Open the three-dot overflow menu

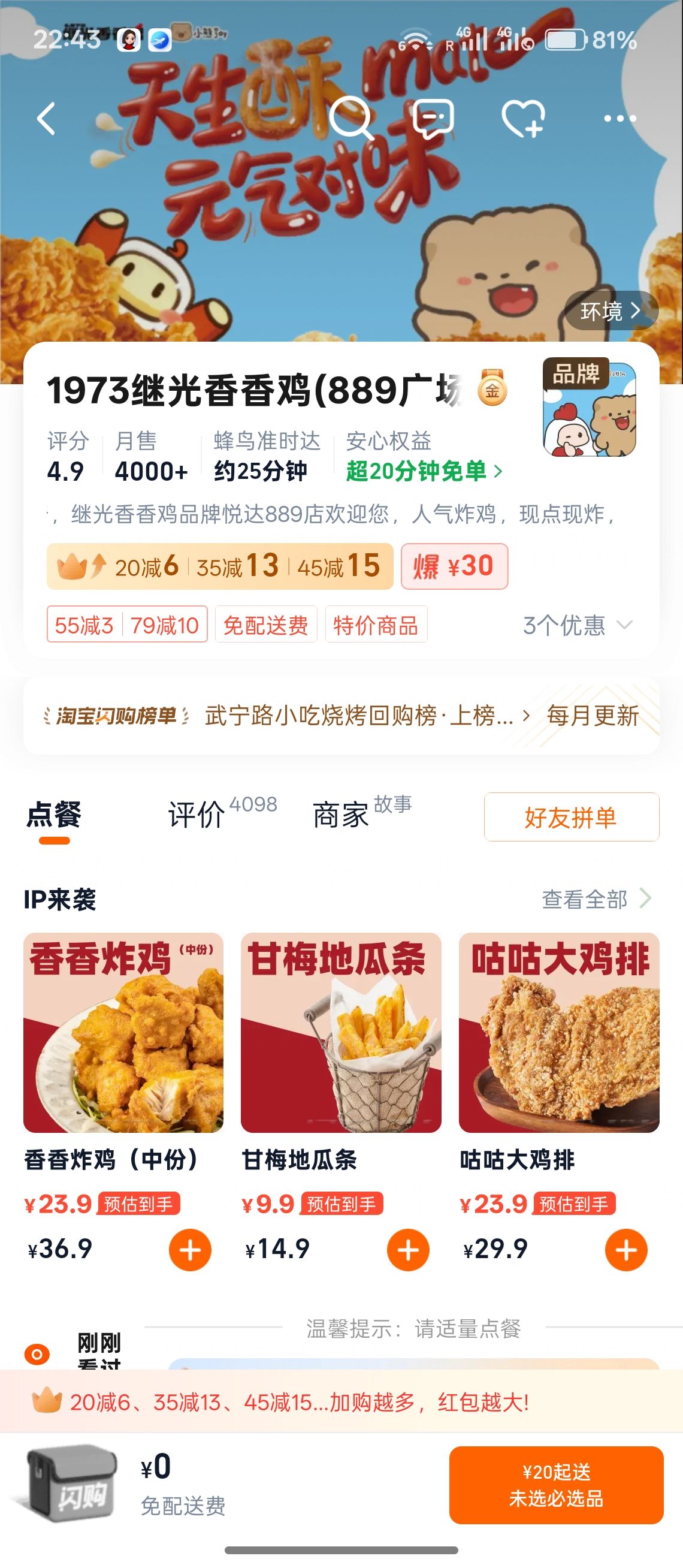pyautogui.click(x=619, y=118)
